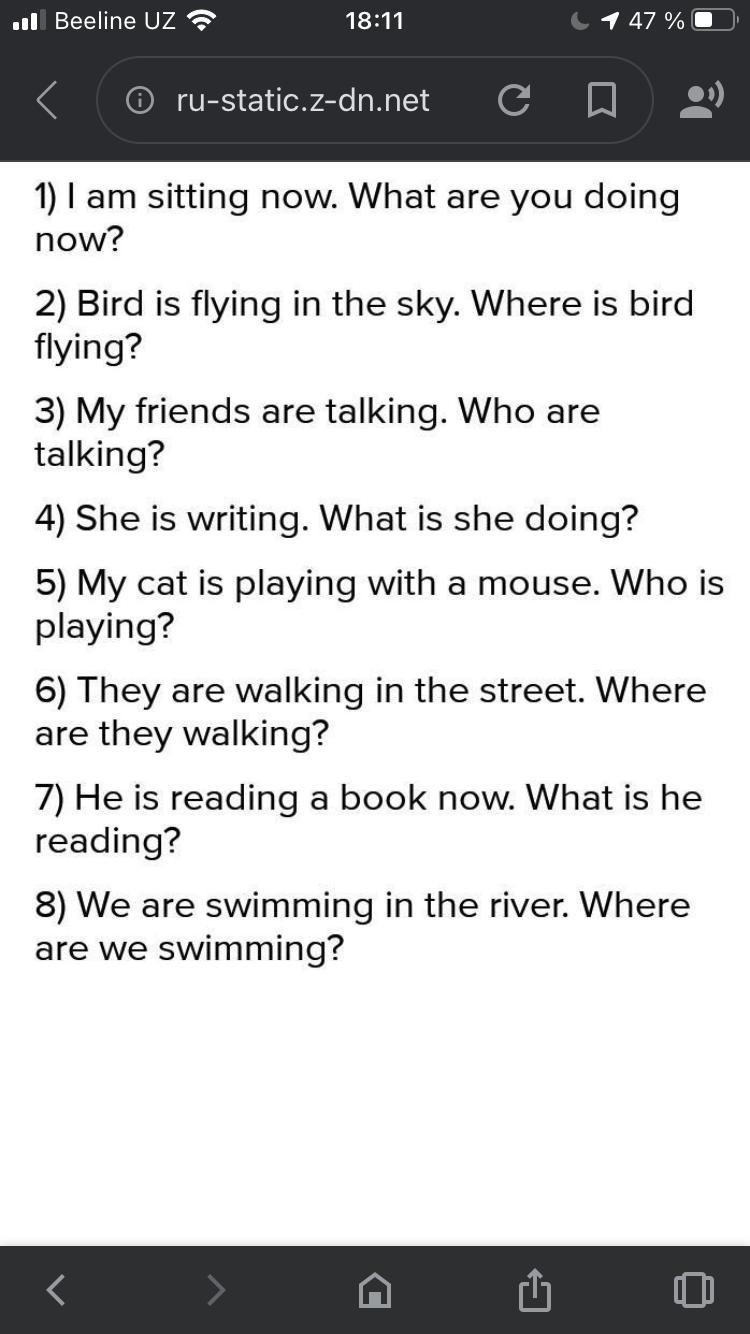Go forward using the bottom toolbar arrow
This screenshot has height=1334, width=750.
click(x=215, y=1290)
